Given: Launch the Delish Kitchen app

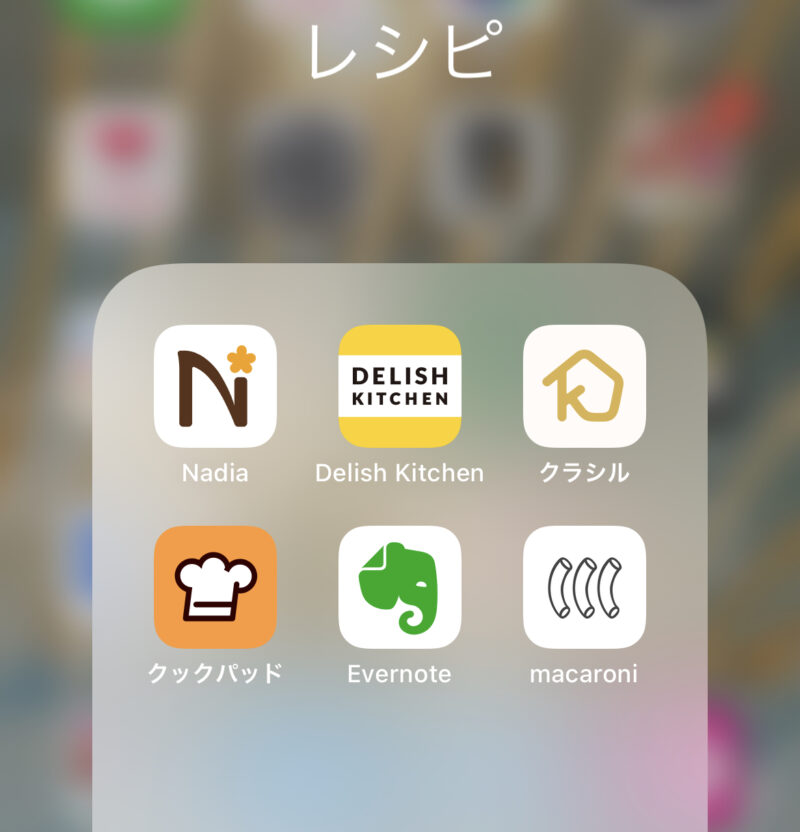Looking at the screenshot, I should [x=400, y=386].
